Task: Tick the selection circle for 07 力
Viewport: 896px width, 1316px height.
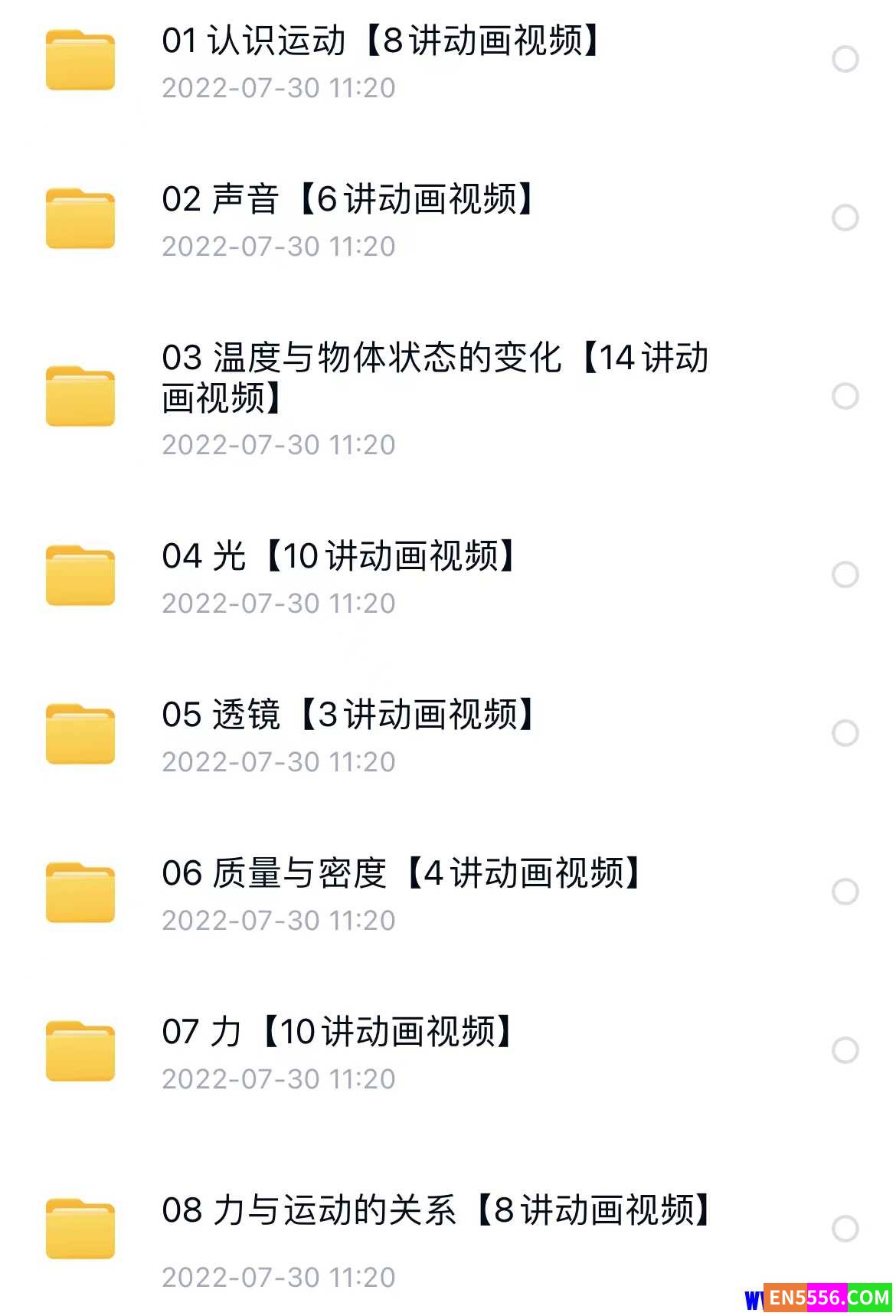Action: (845, 1050)
